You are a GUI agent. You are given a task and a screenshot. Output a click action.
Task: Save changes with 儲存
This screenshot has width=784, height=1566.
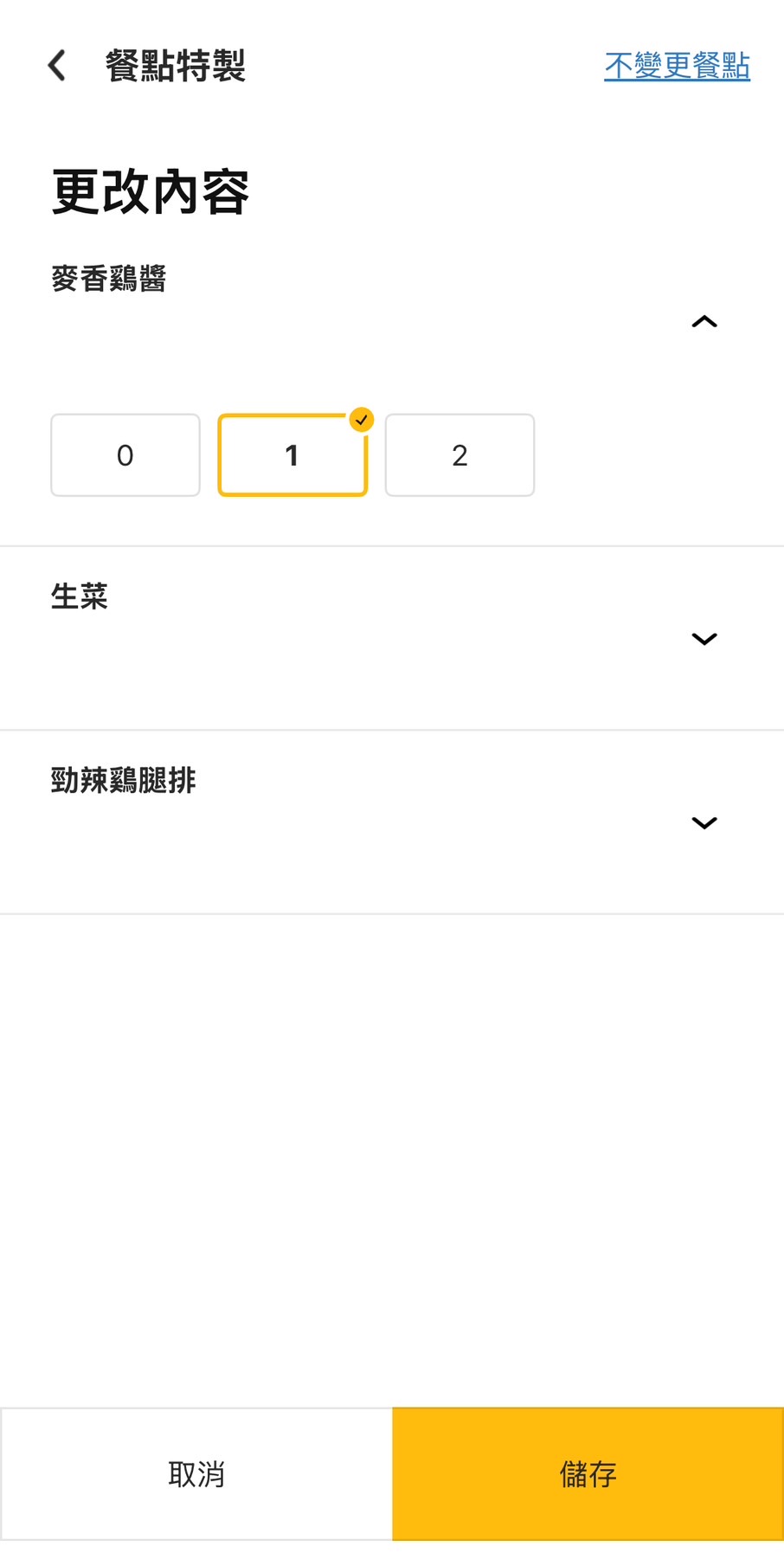pyautogui.click(x=588, y=1474)
